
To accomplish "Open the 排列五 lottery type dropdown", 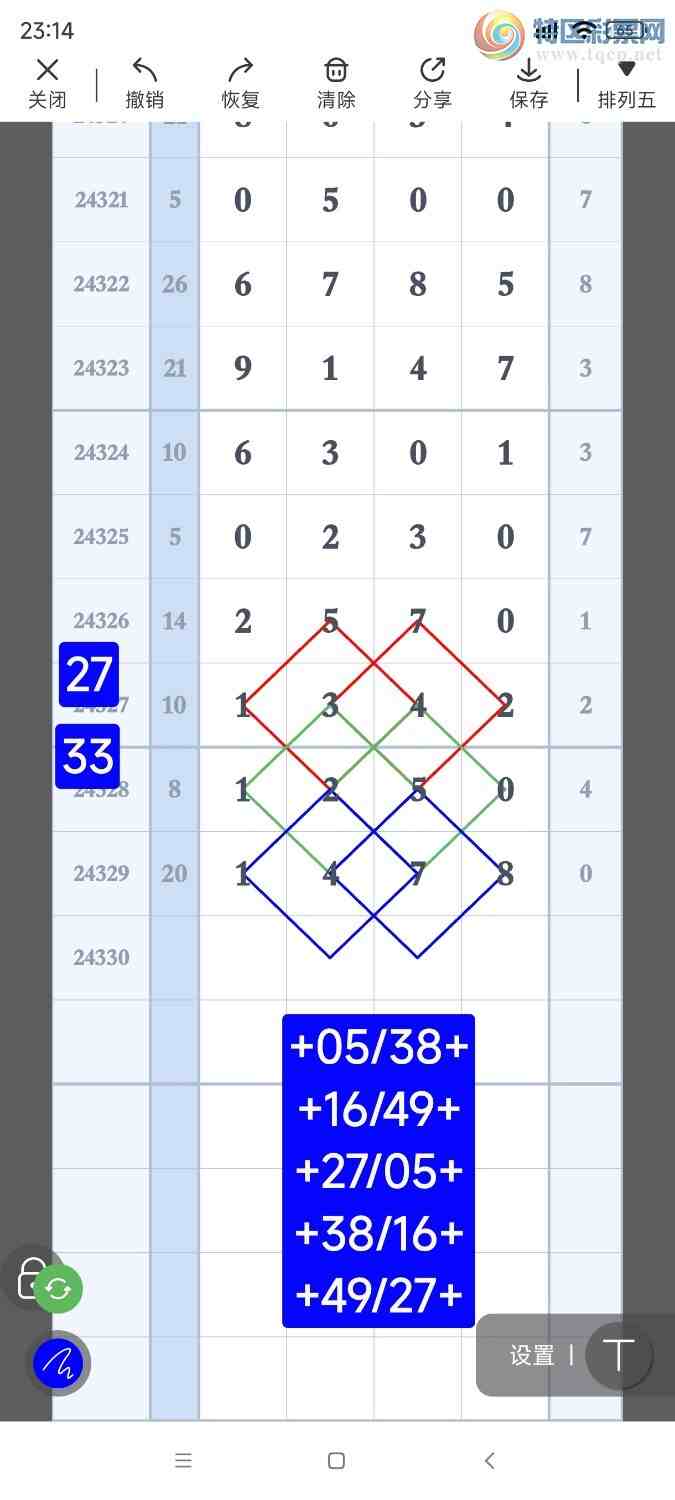I will coord(626,83).
